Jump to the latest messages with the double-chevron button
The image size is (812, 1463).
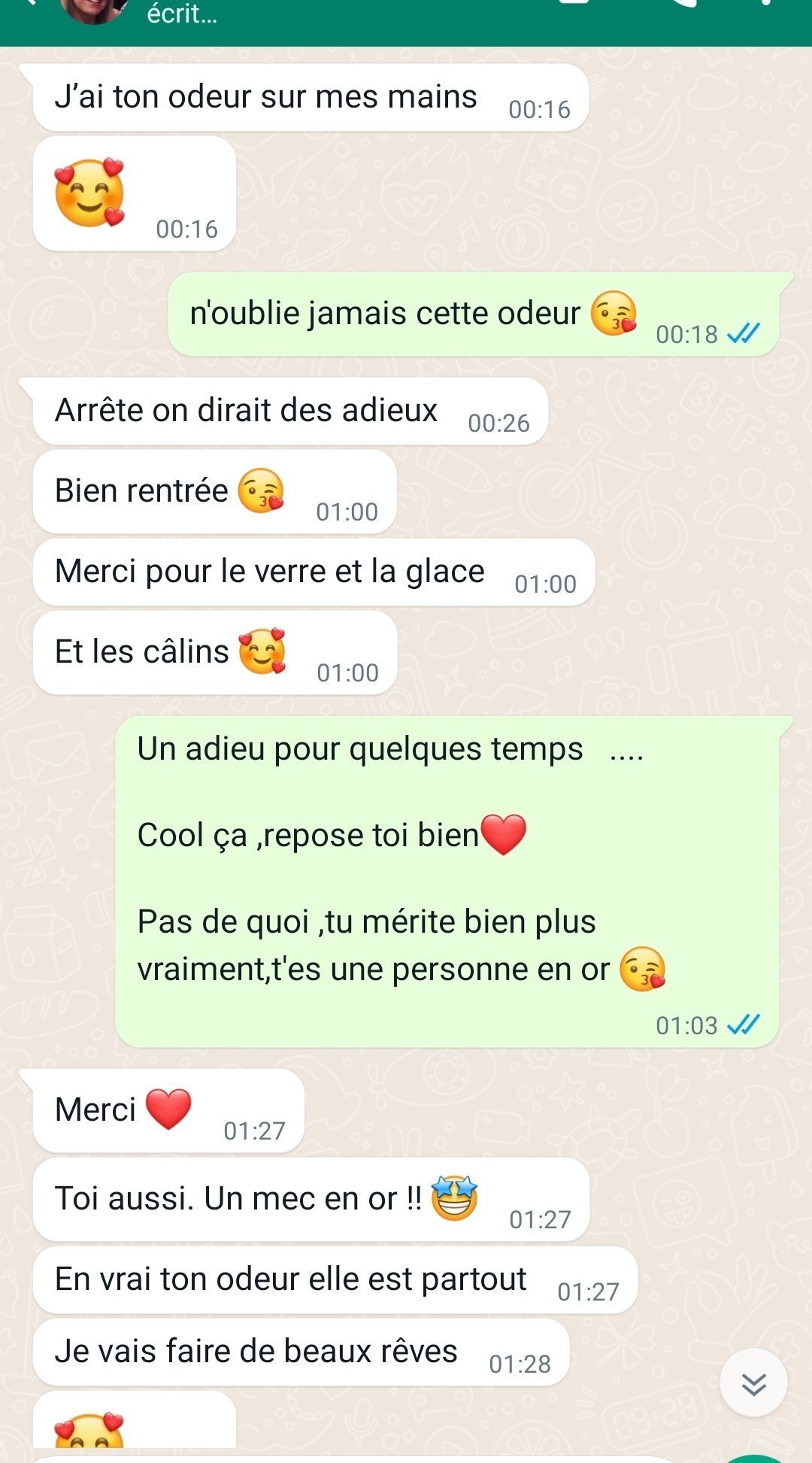753,1383
